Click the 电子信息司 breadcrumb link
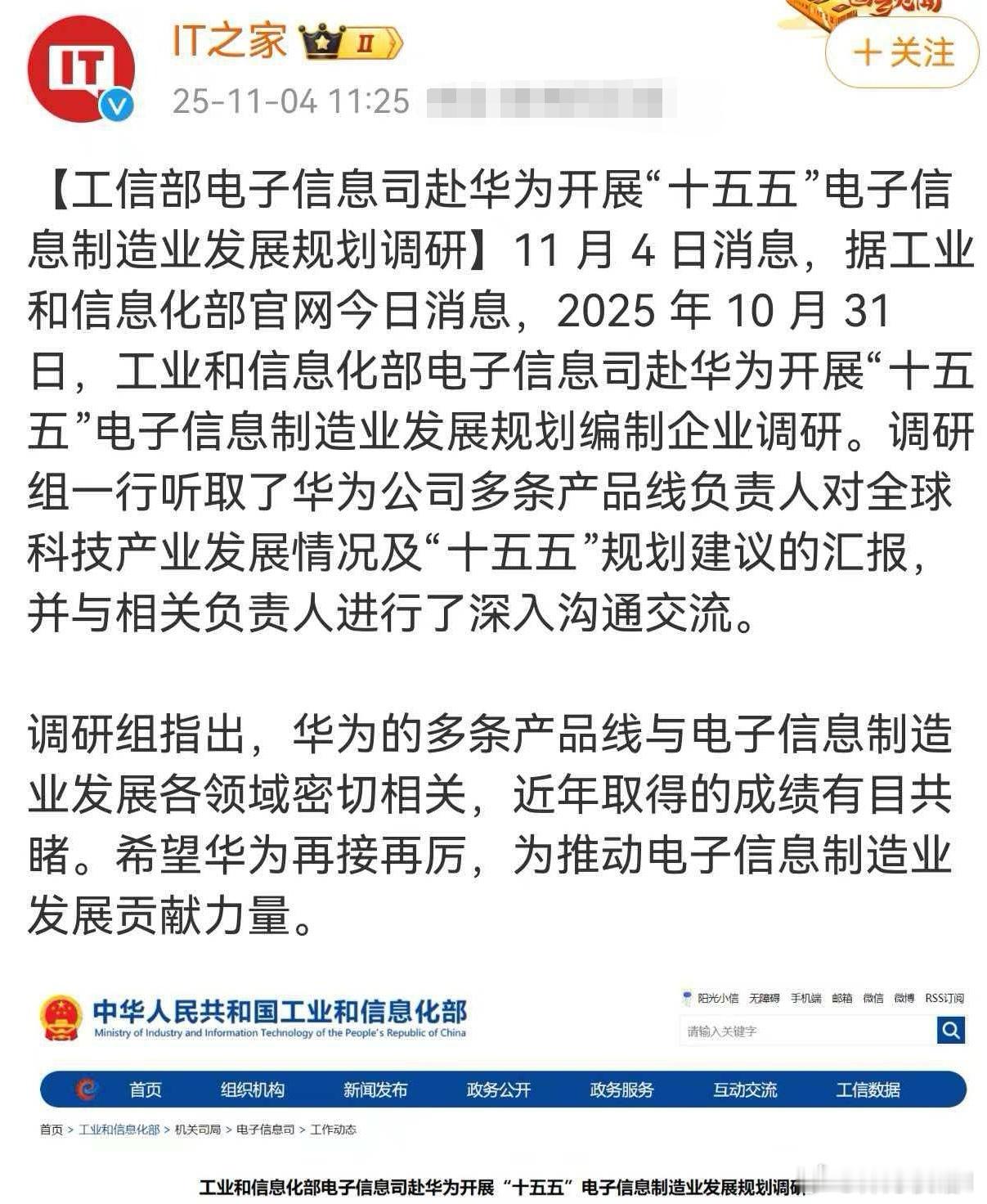 tap(264, 1131)
